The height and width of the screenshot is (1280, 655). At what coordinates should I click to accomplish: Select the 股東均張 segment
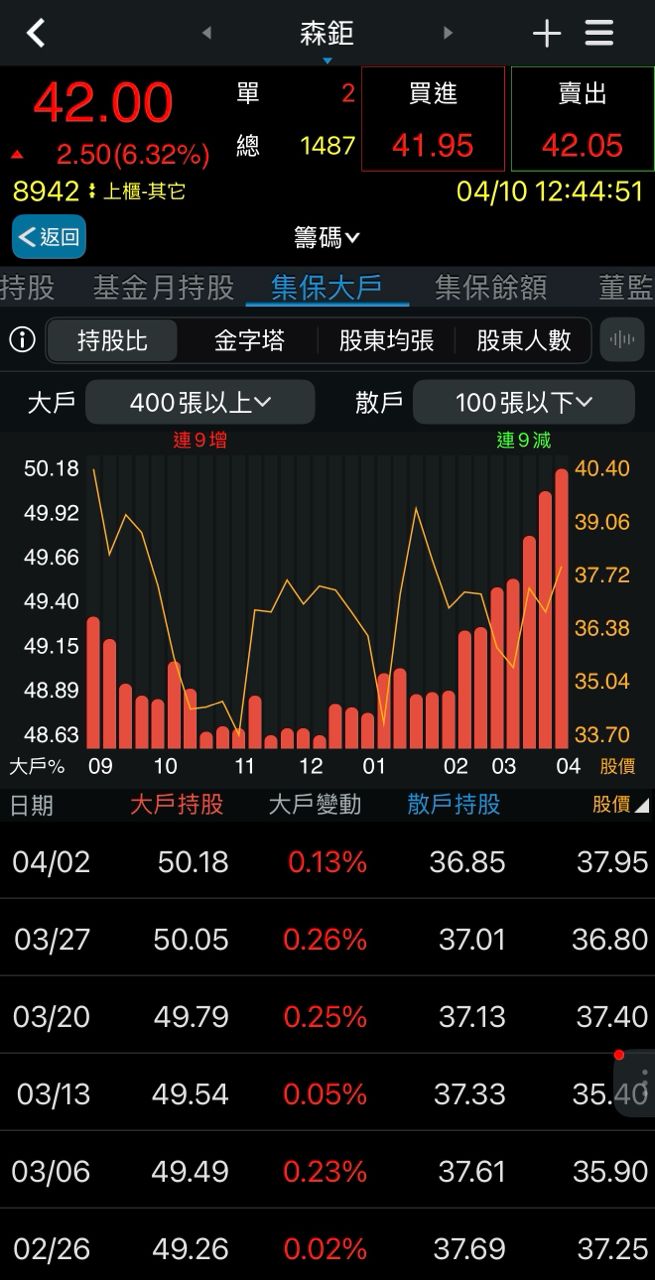point(386,341)
